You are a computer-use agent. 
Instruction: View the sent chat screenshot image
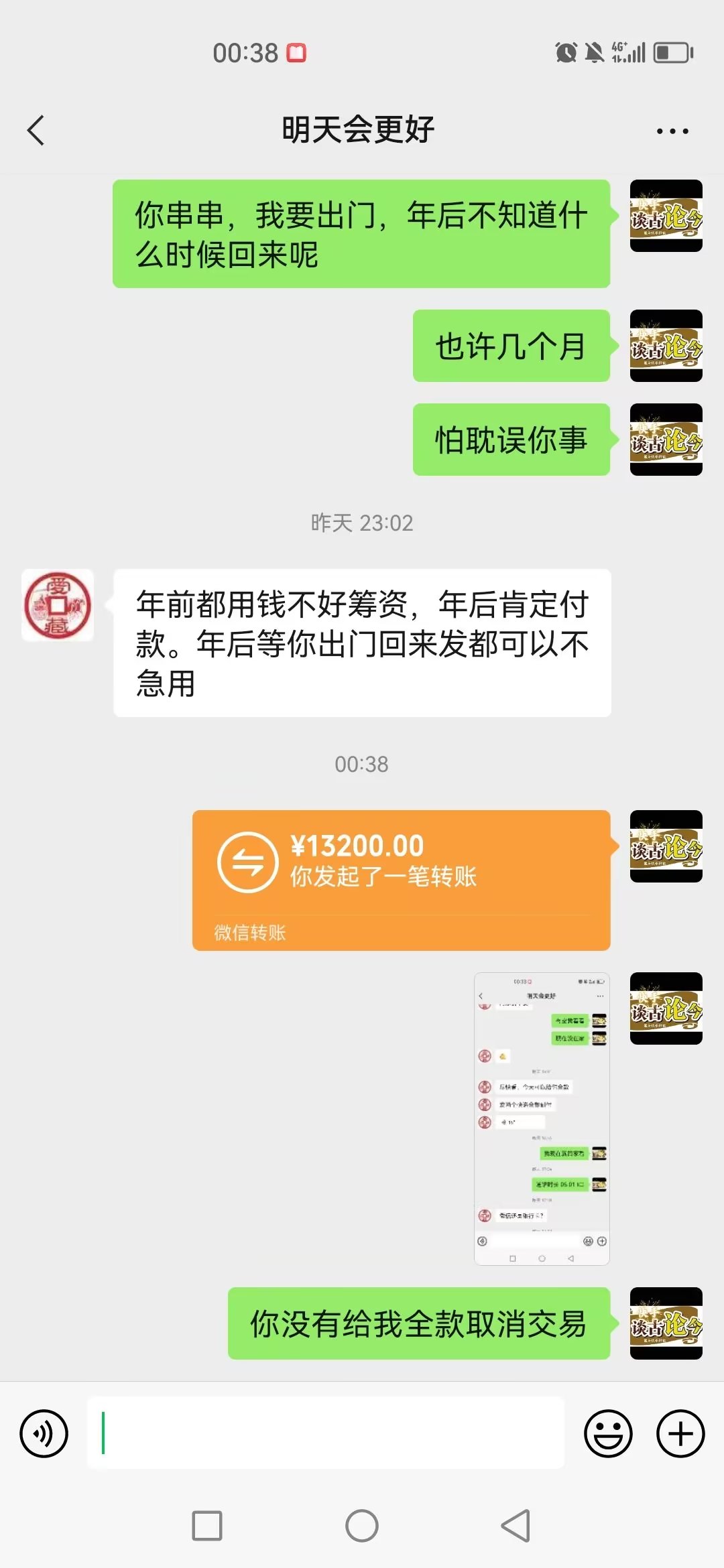(542, 1118)
